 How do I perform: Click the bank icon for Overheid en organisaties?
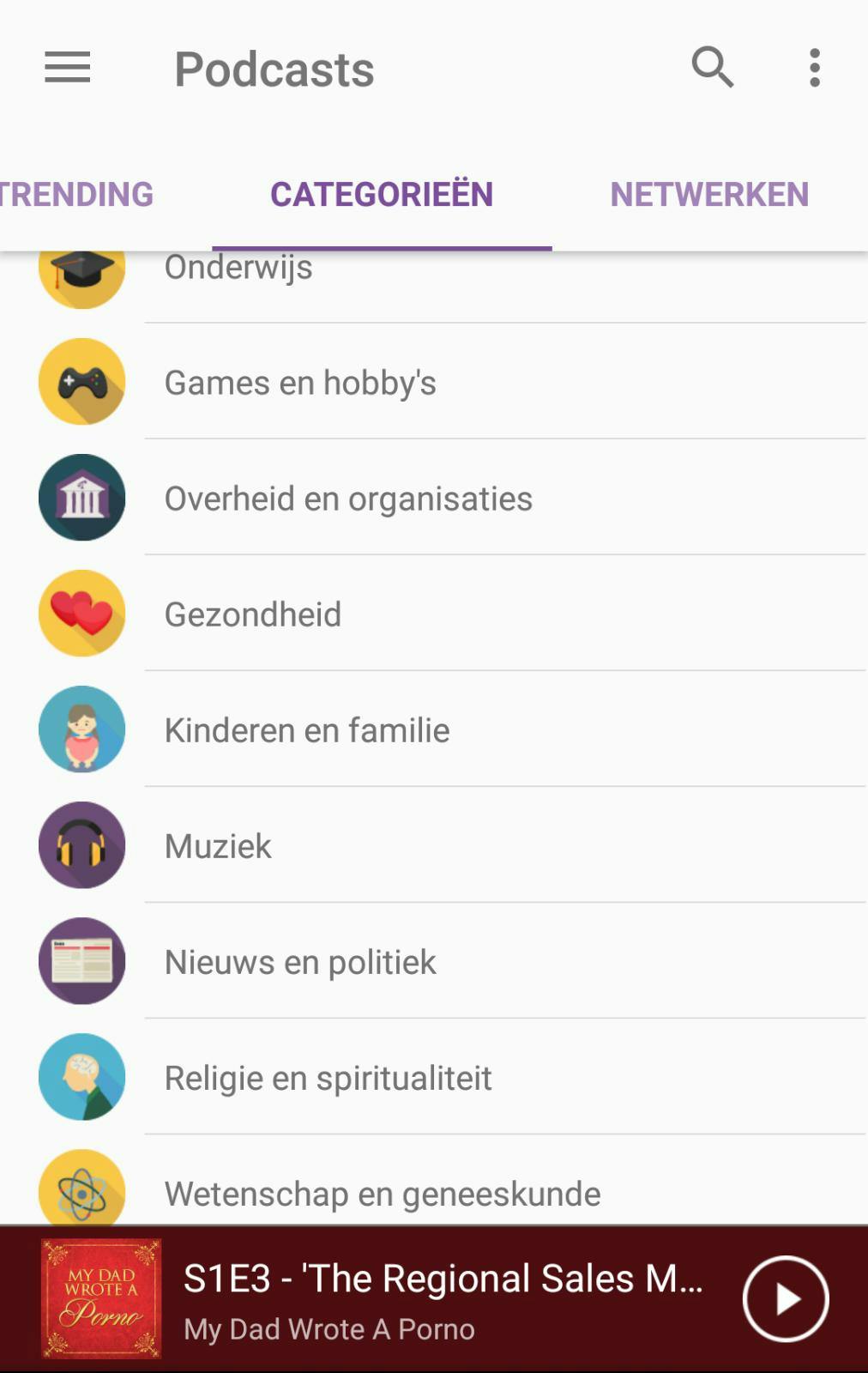tap(81, 497)
